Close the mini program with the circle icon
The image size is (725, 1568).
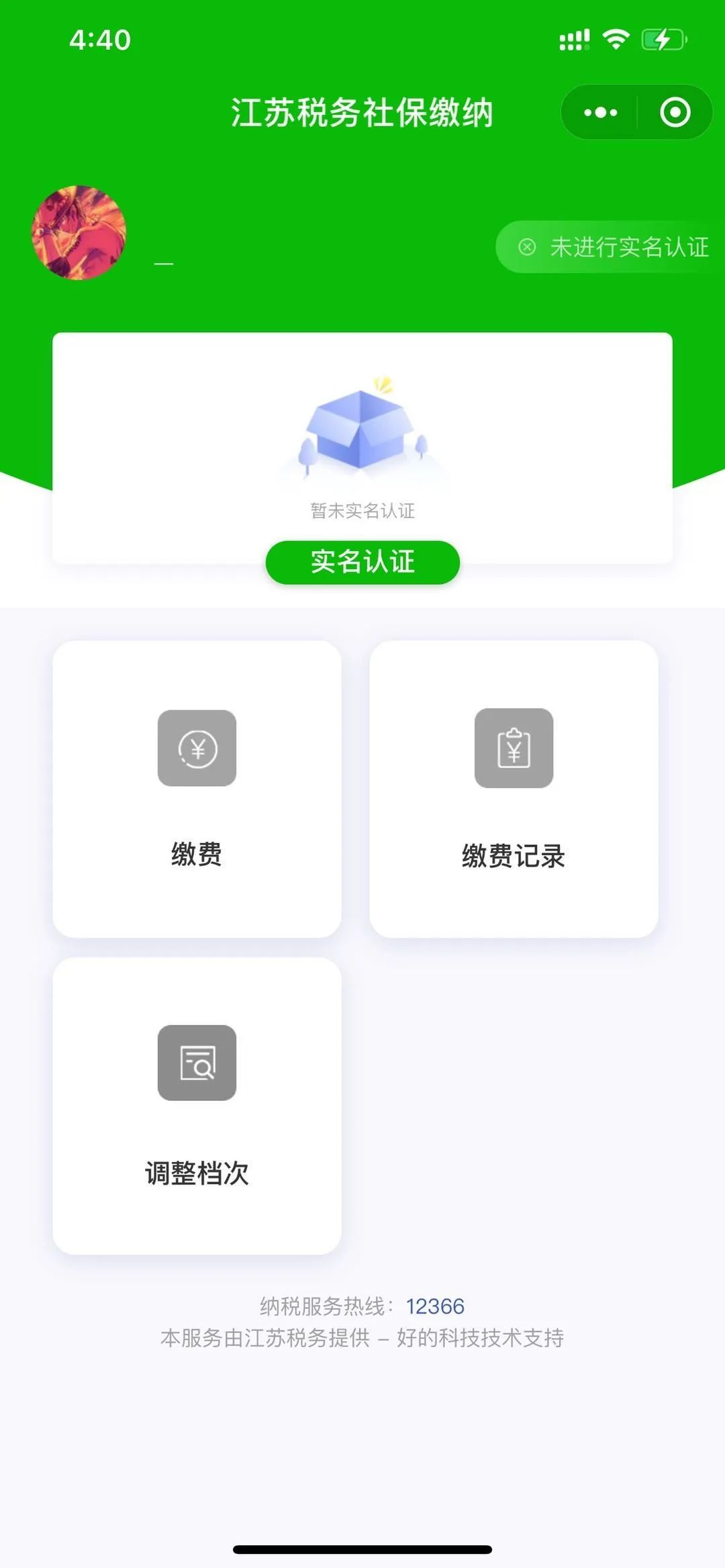point(675,112)
